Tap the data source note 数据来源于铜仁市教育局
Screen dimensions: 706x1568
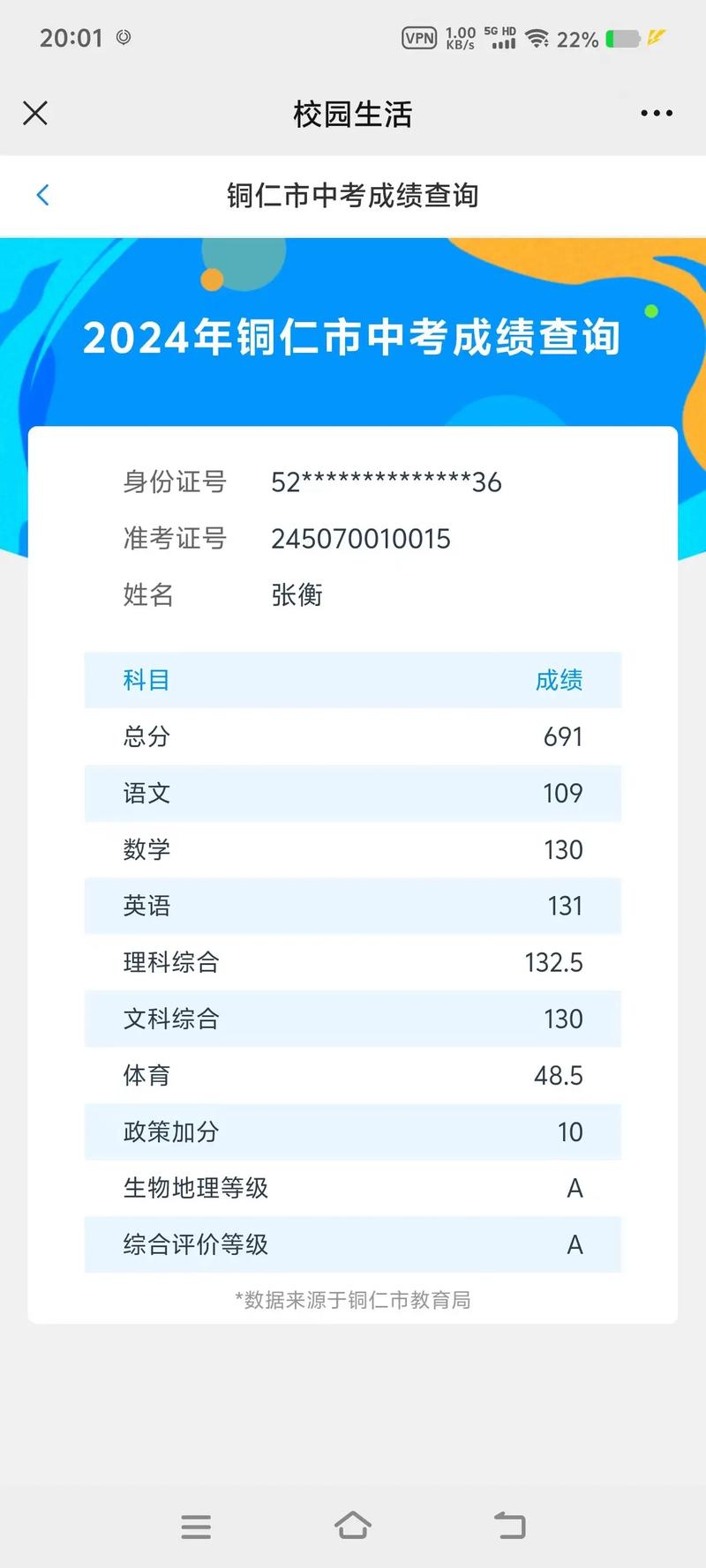point(353,1300)
